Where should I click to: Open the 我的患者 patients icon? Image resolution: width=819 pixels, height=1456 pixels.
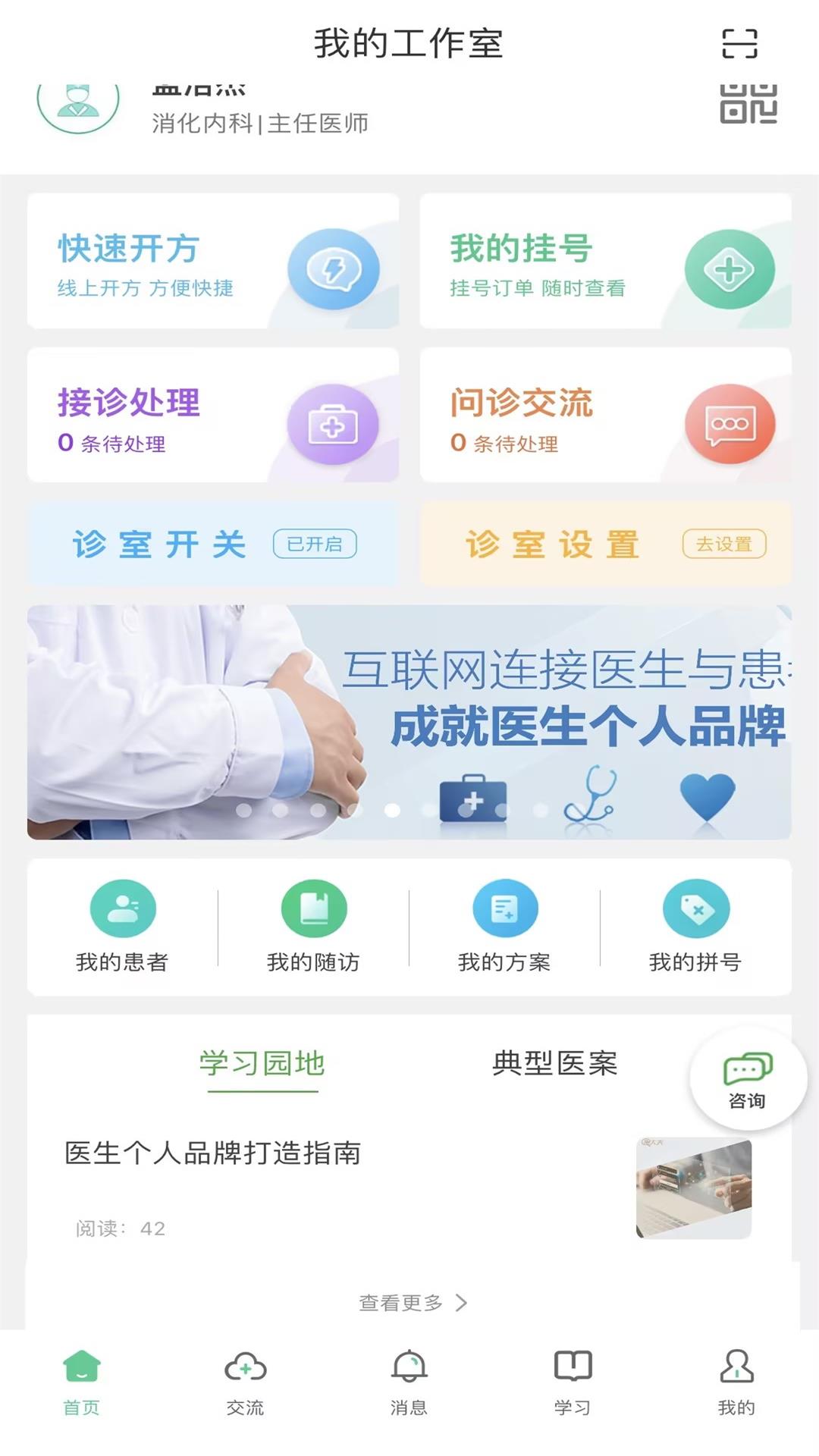coord(121,908)
